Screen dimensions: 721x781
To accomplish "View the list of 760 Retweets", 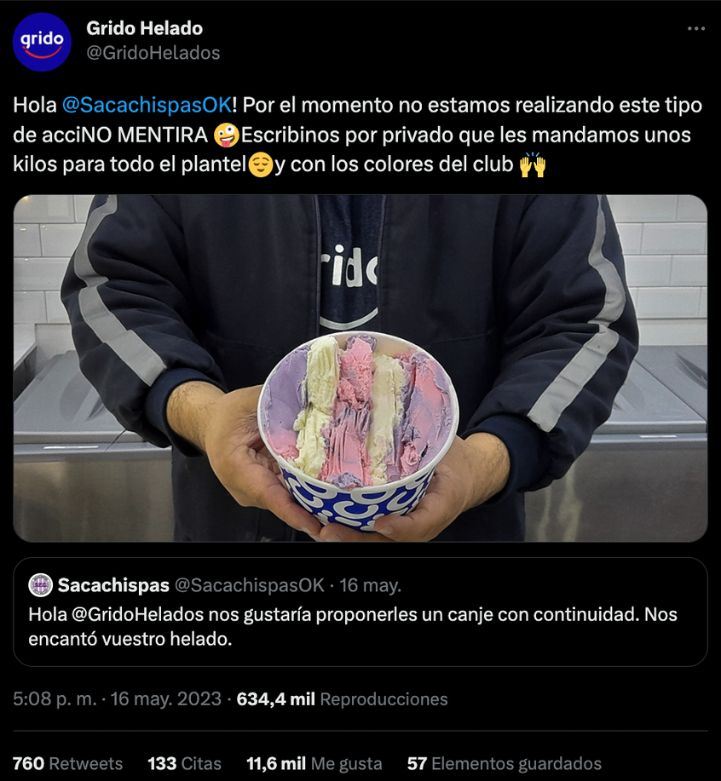I will pos(68,763).
